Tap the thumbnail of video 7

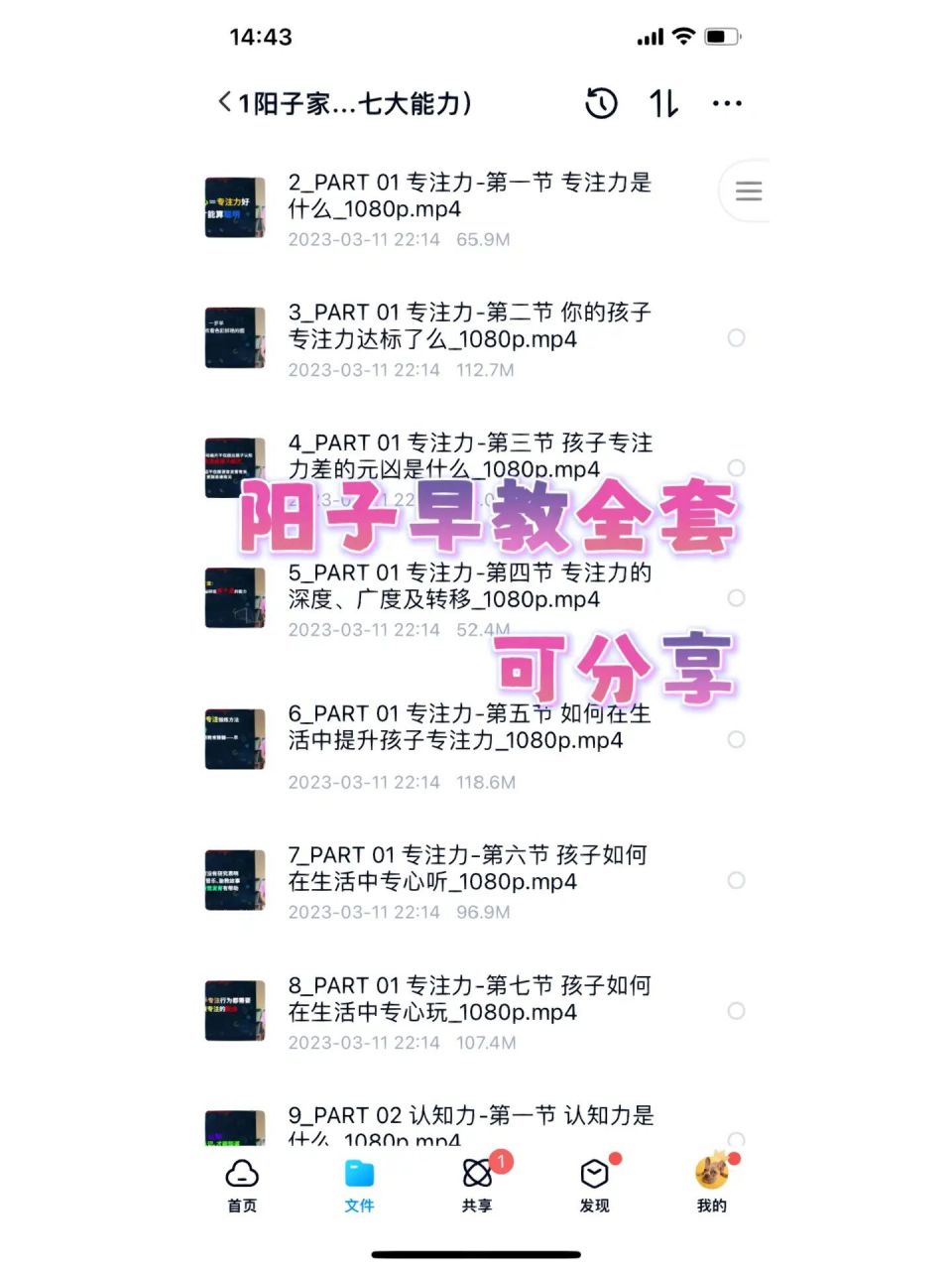tap(234, 880)
